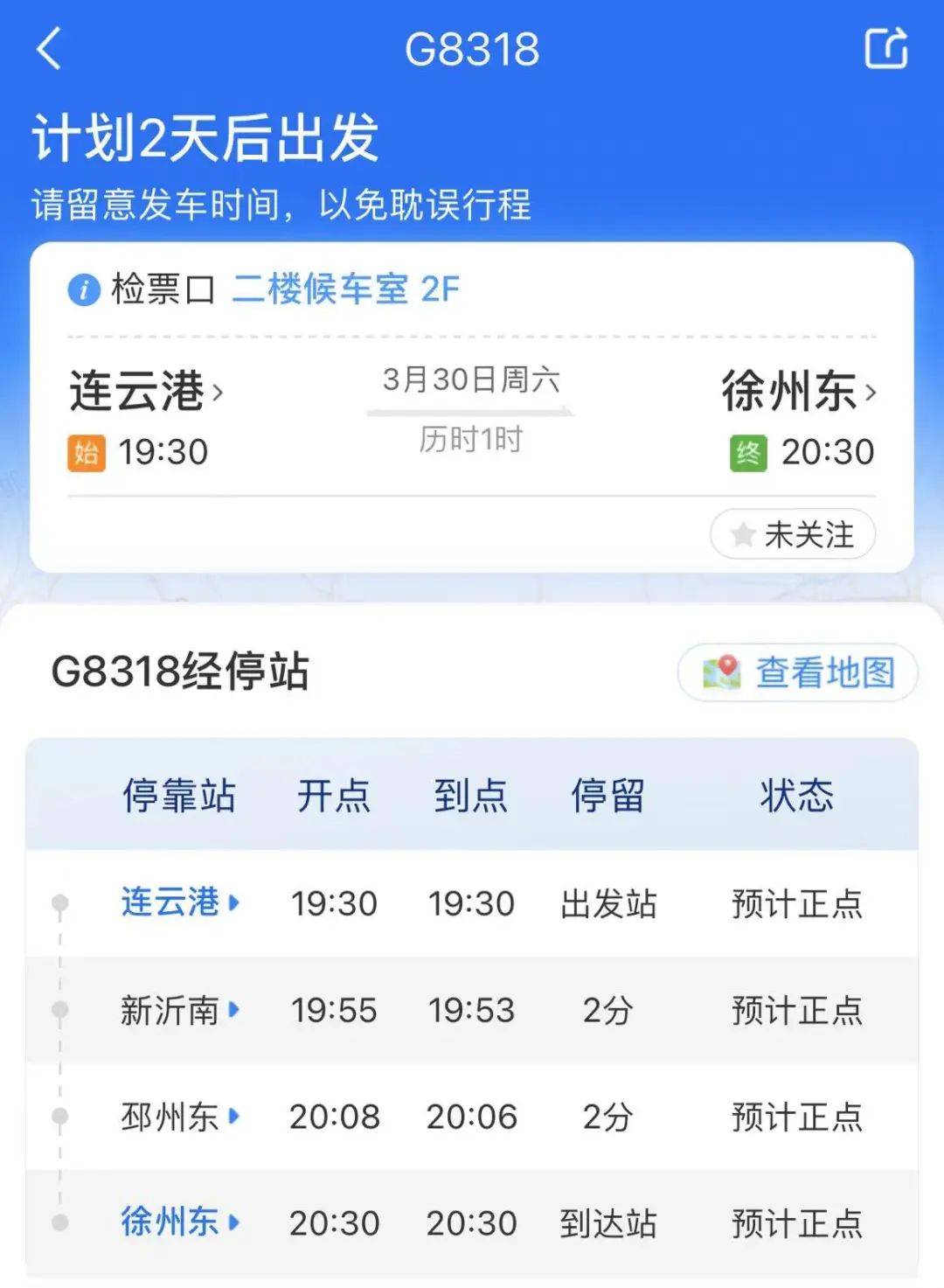Image resolution: width=944 pixels, height=1288 pixels.
Task: Tap the share icon for train G8318
Action: click(886, 50)
